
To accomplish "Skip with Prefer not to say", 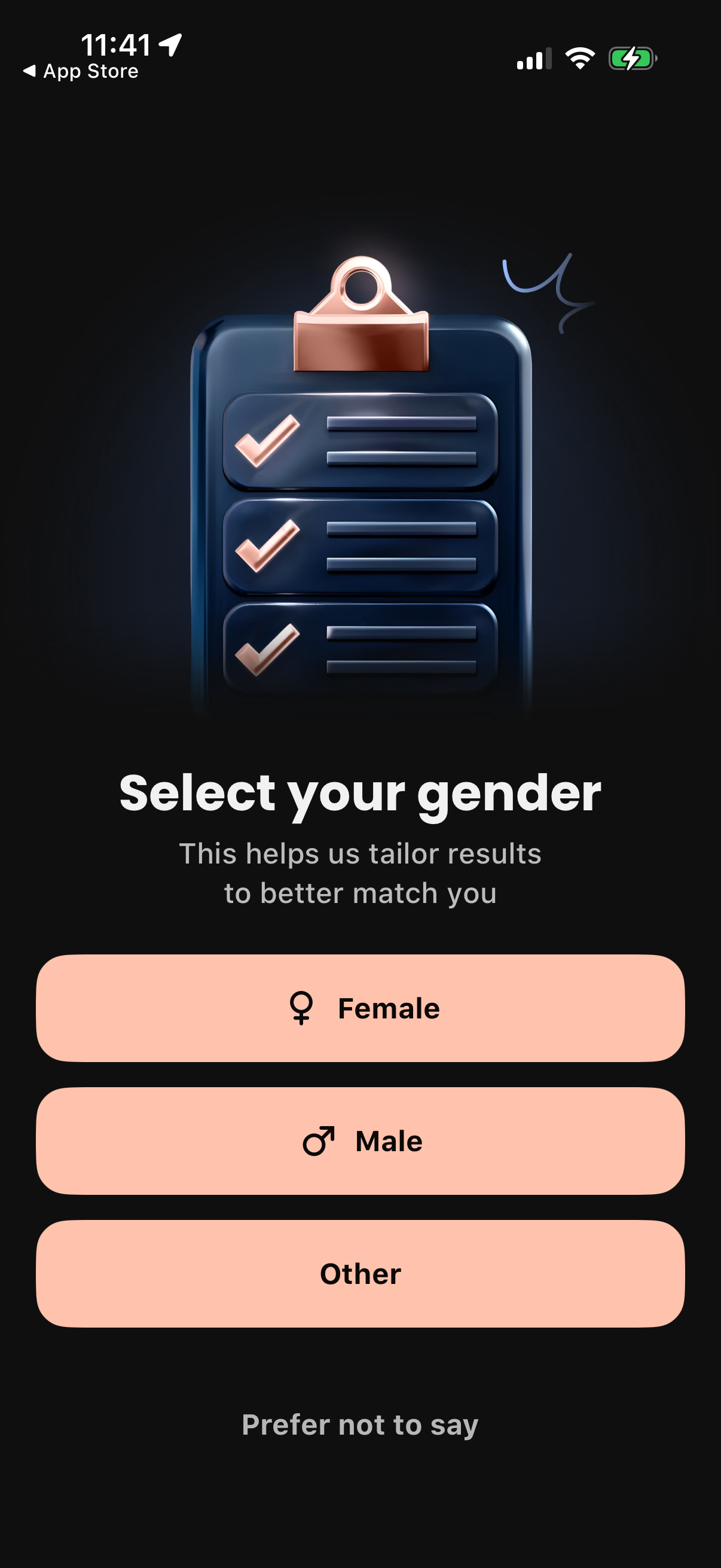I will click(360, 1424).
